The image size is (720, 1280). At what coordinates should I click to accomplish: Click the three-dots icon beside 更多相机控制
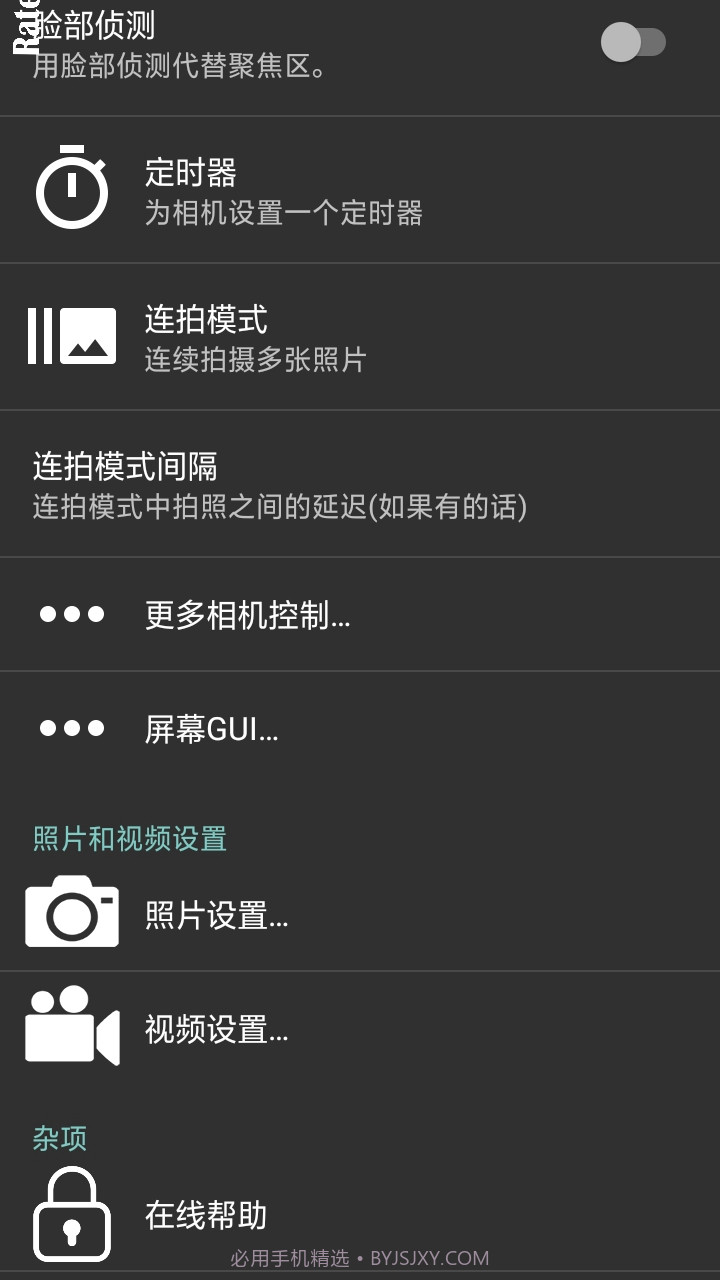72,613
